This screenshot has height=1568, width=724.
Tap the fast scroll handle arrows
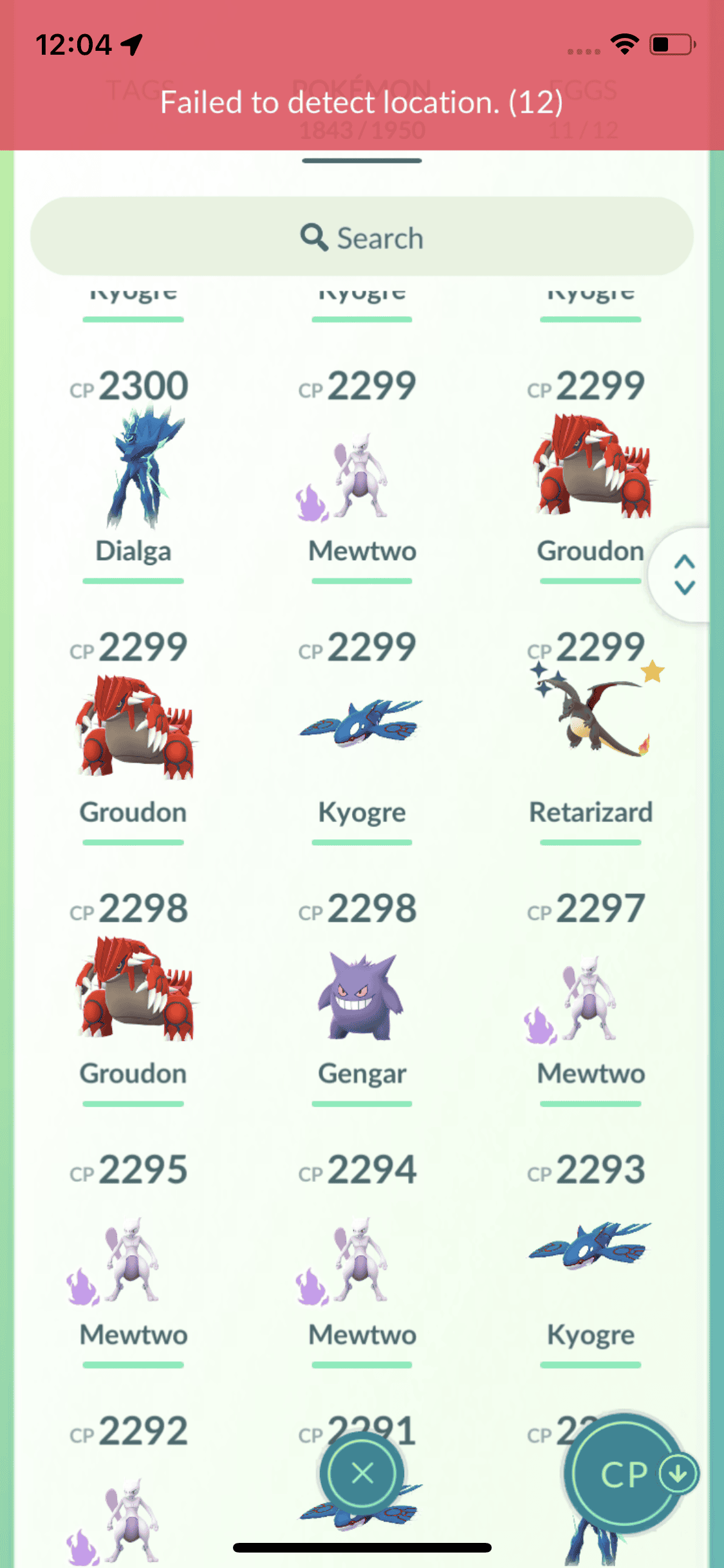(x=683, y=574)
